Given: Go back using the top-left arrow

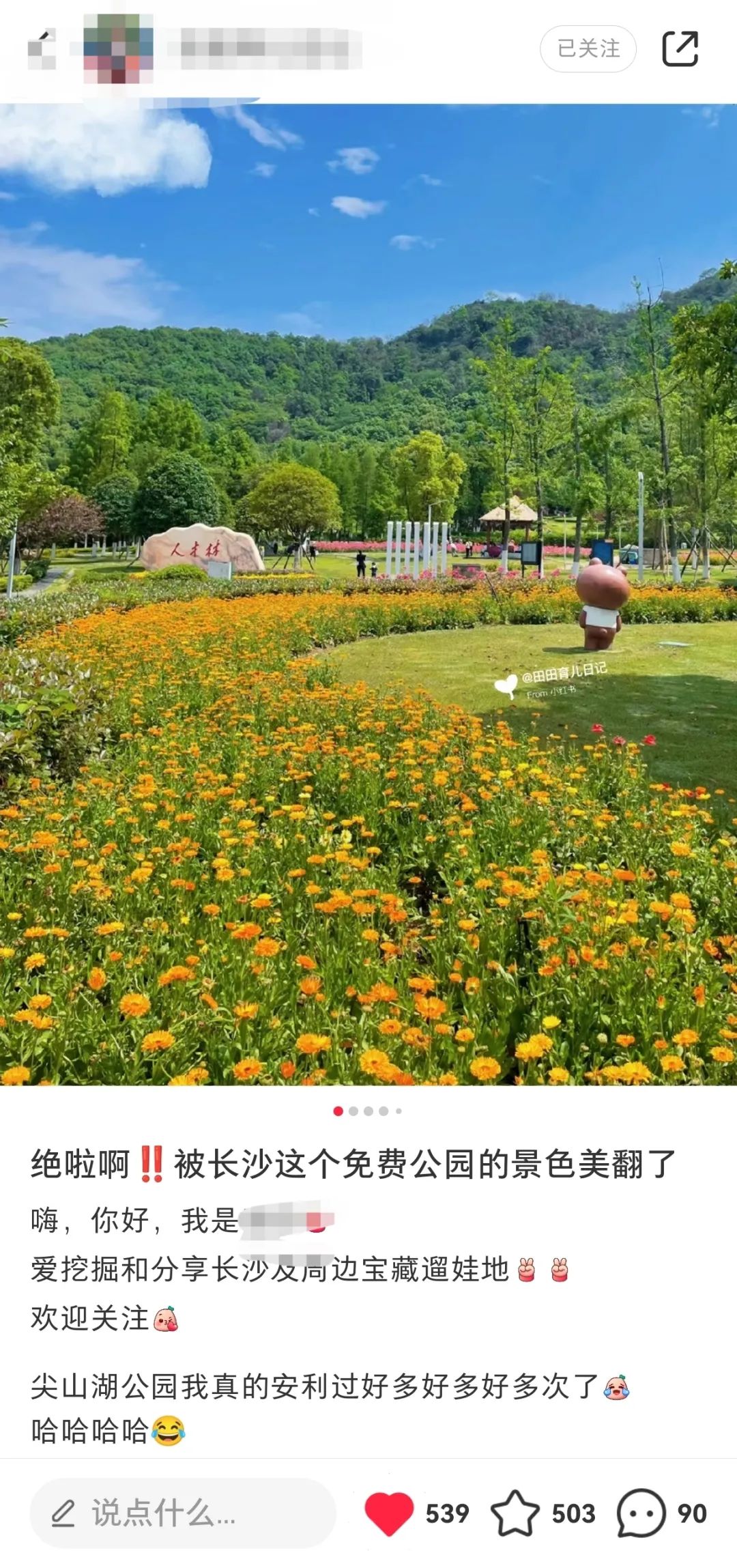Looking at the screenshot, I should point(42,48).
